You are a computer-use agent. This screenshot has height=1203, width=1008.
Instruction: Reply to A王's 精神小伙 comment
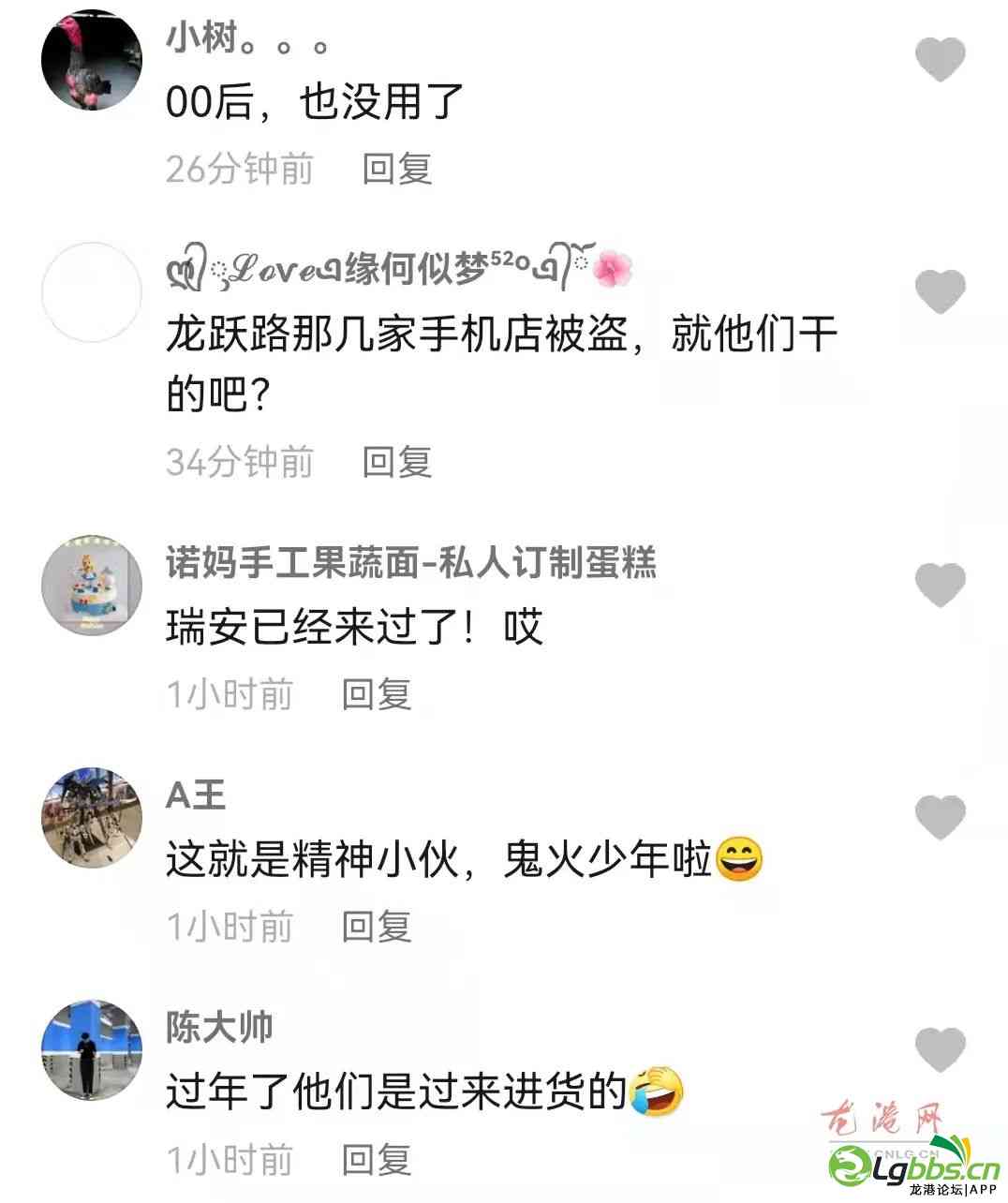pos(377,927)
